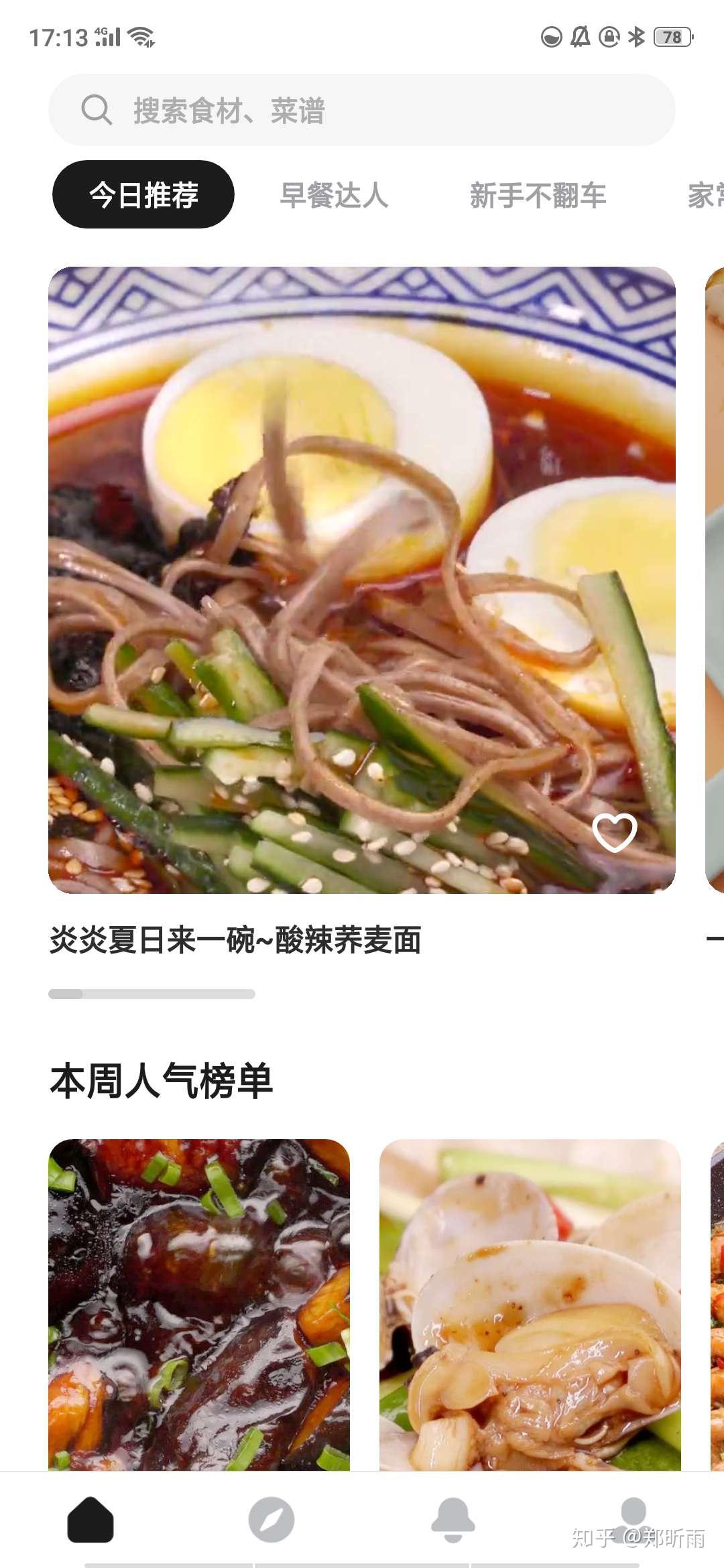Open the notifications bell tab
Viewport: 724px width, 1568px height.
point(452,1520)
